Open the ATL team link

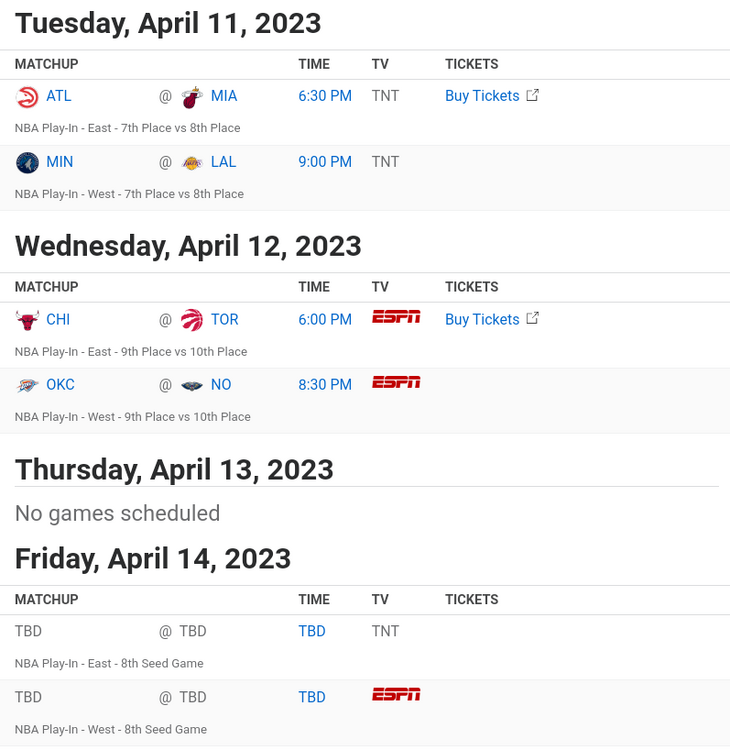point(58,96)
